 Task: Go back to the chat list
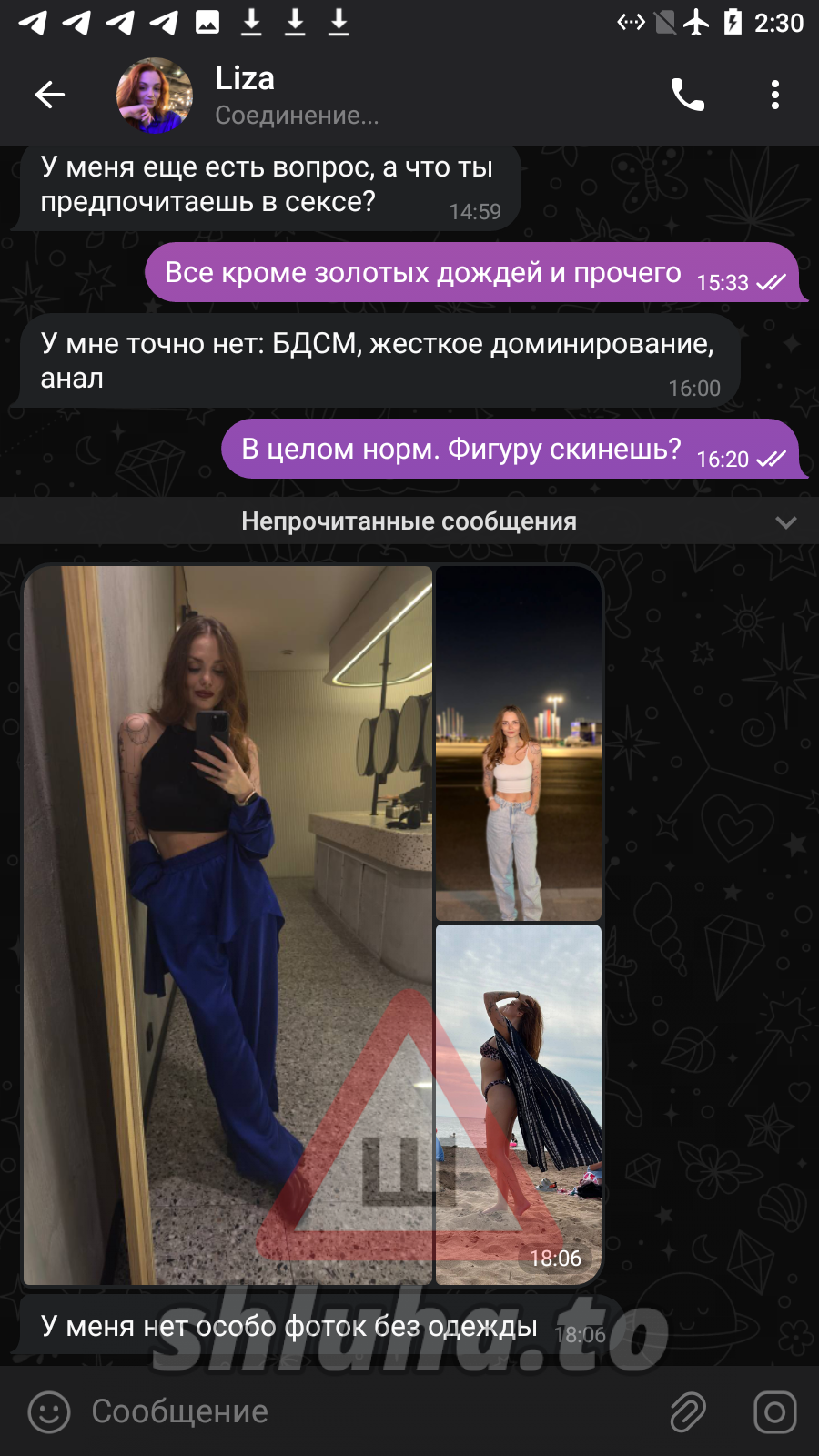coord(50,95)
